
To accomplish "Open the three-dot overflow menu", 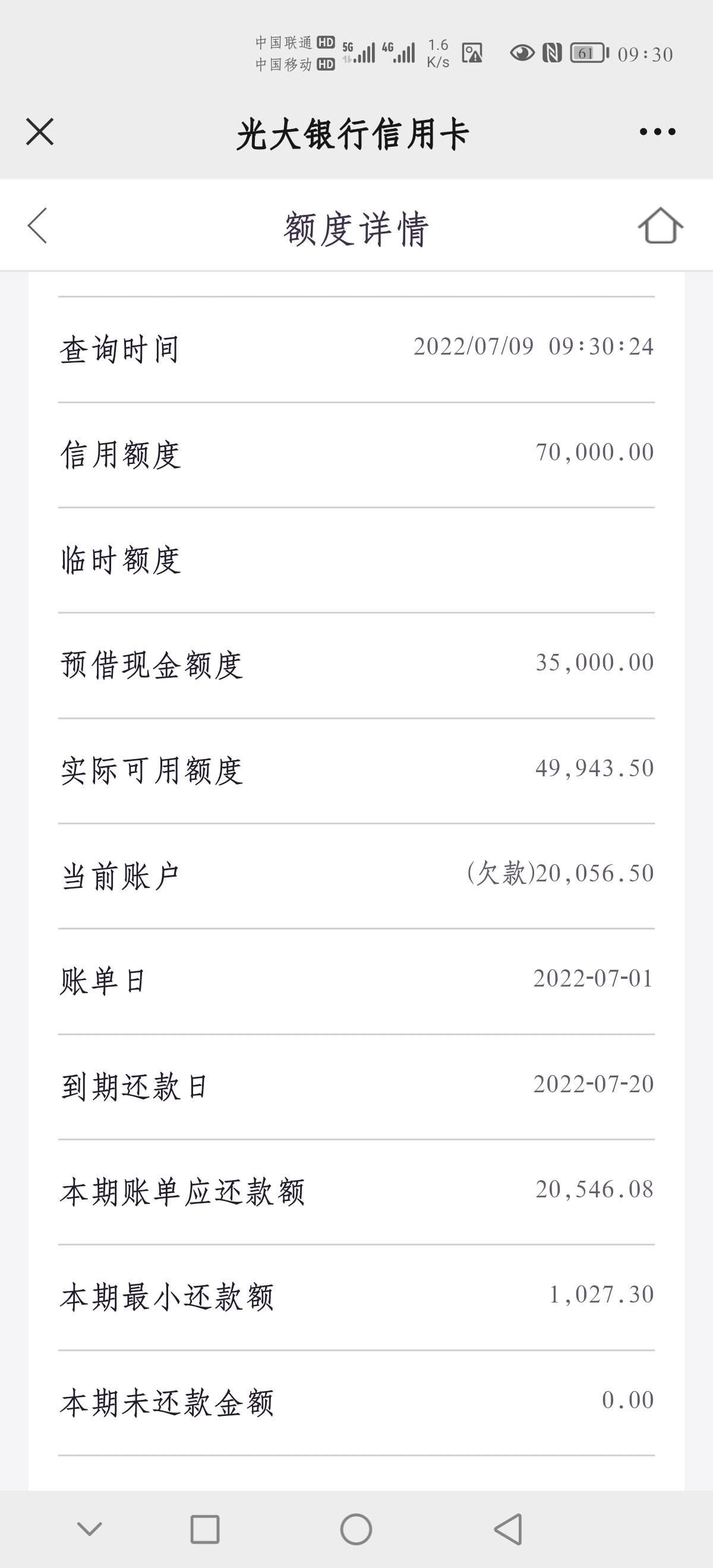I will click(658, 131).
